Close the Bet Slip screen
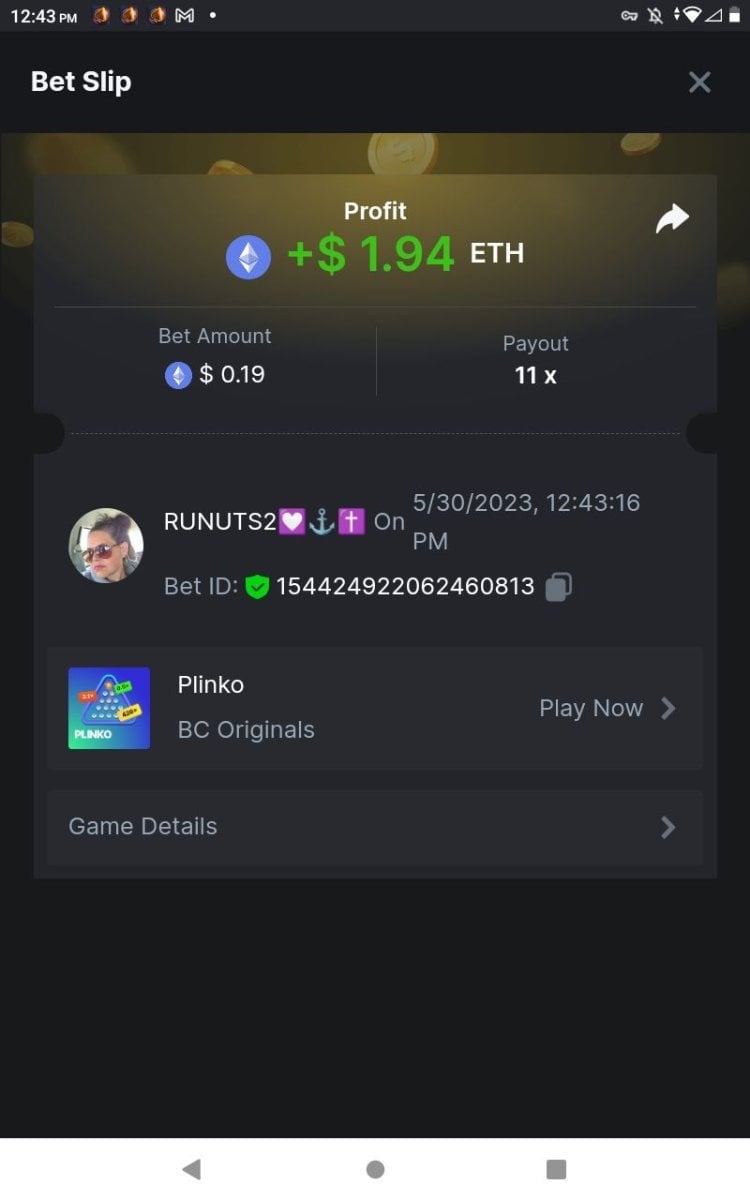The height and width of the screenshot is (1200, 750). click(x=699, y=82)
